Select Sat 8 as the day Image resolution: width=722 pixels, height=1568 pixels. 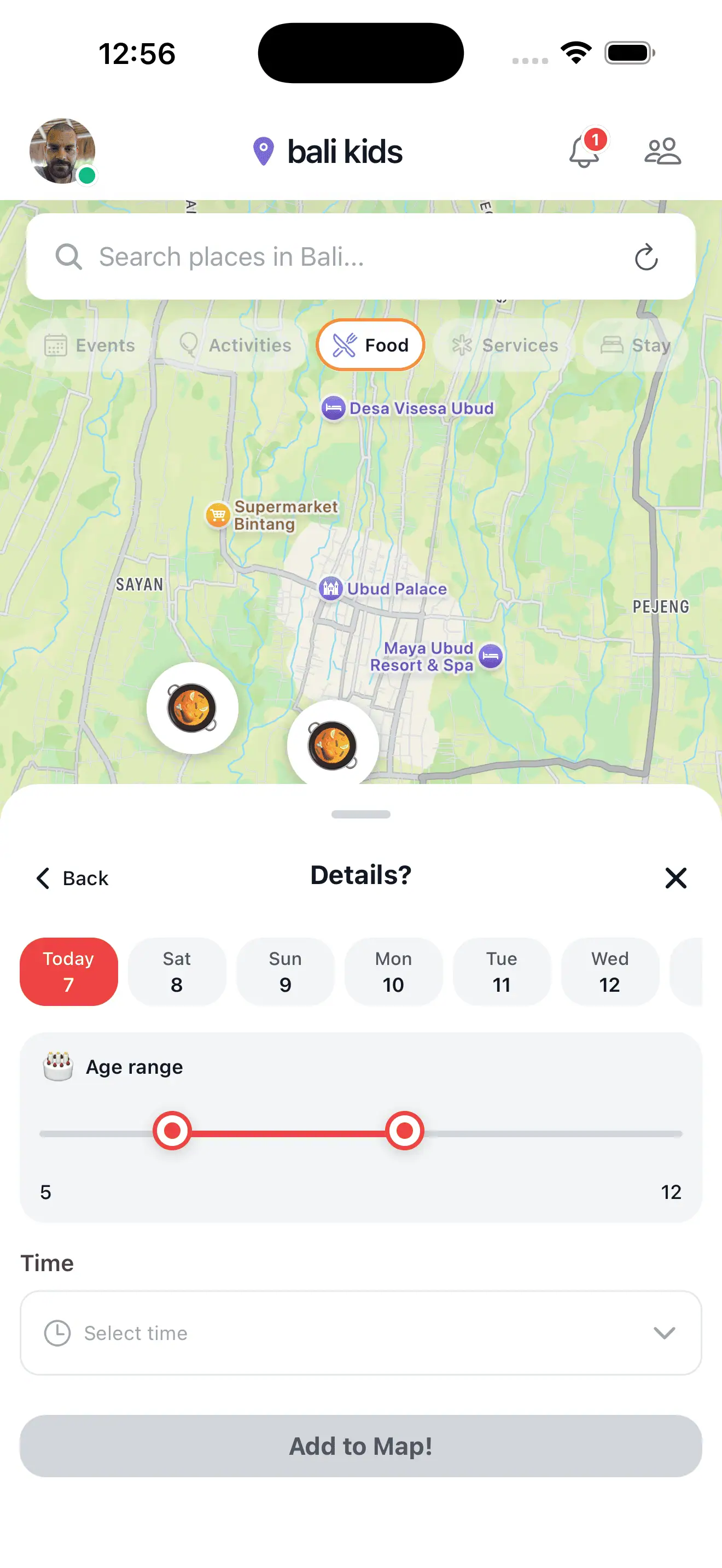[x=177, y=971]
